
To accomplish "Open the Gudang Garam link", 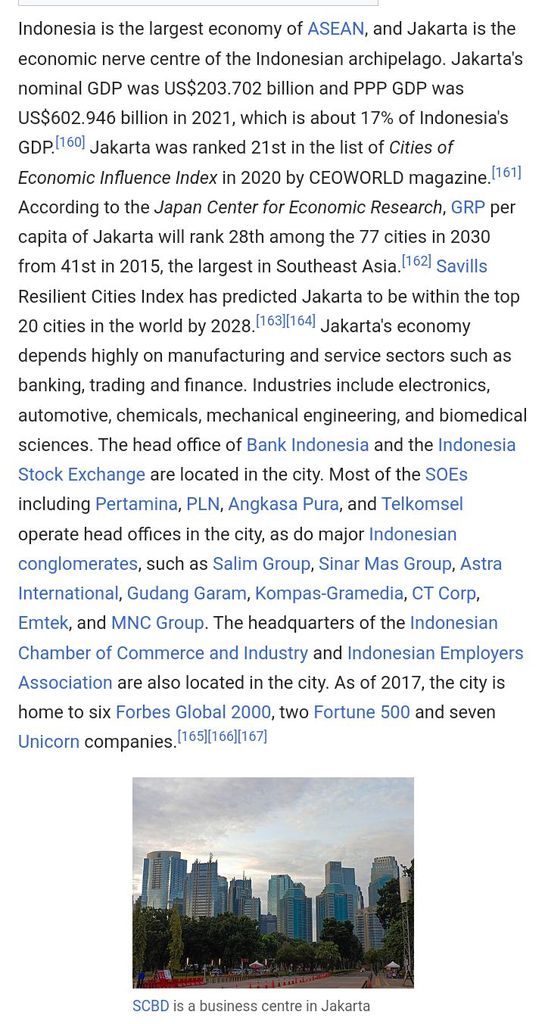I will click(187, 594).
